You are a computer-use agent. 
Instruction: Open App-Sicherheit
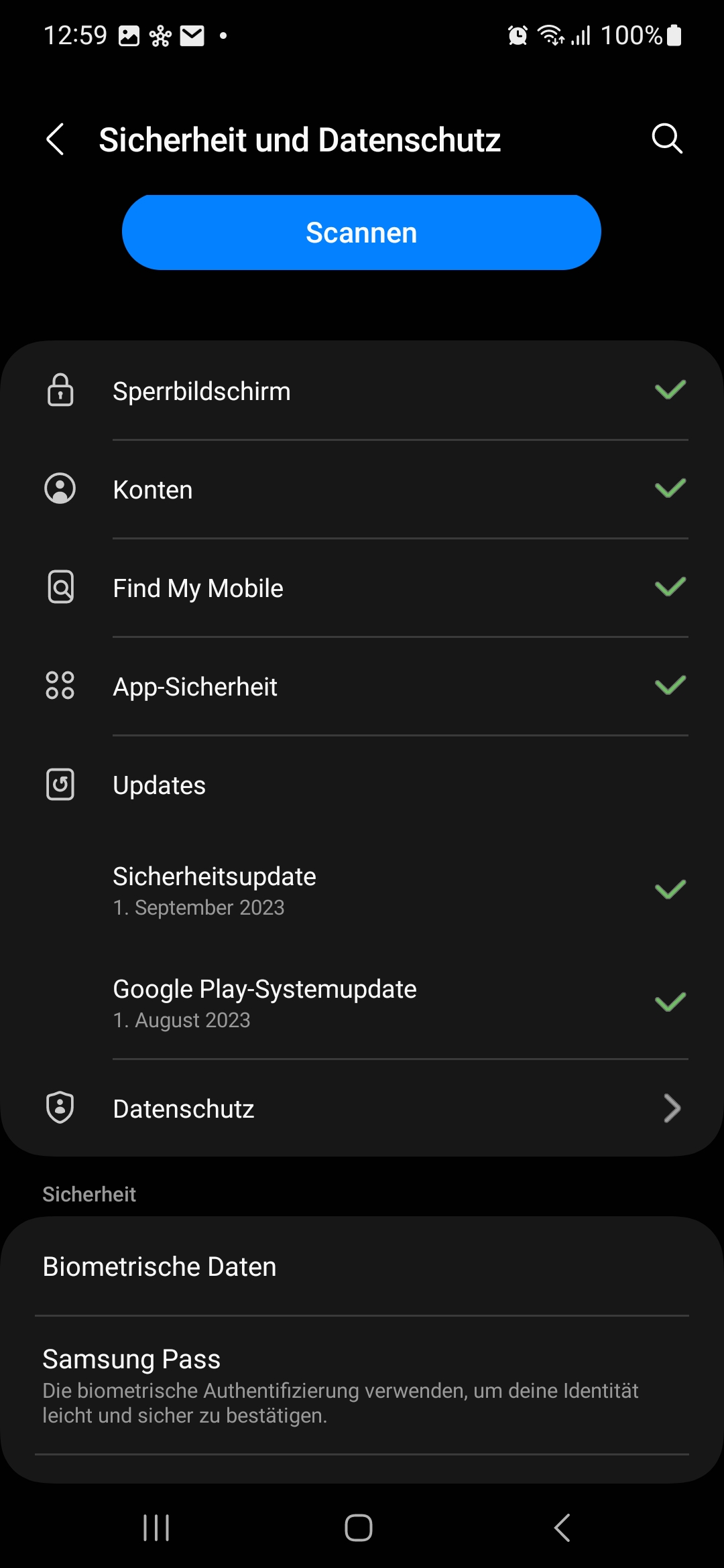pyautogui.click(x=362, y=687)
